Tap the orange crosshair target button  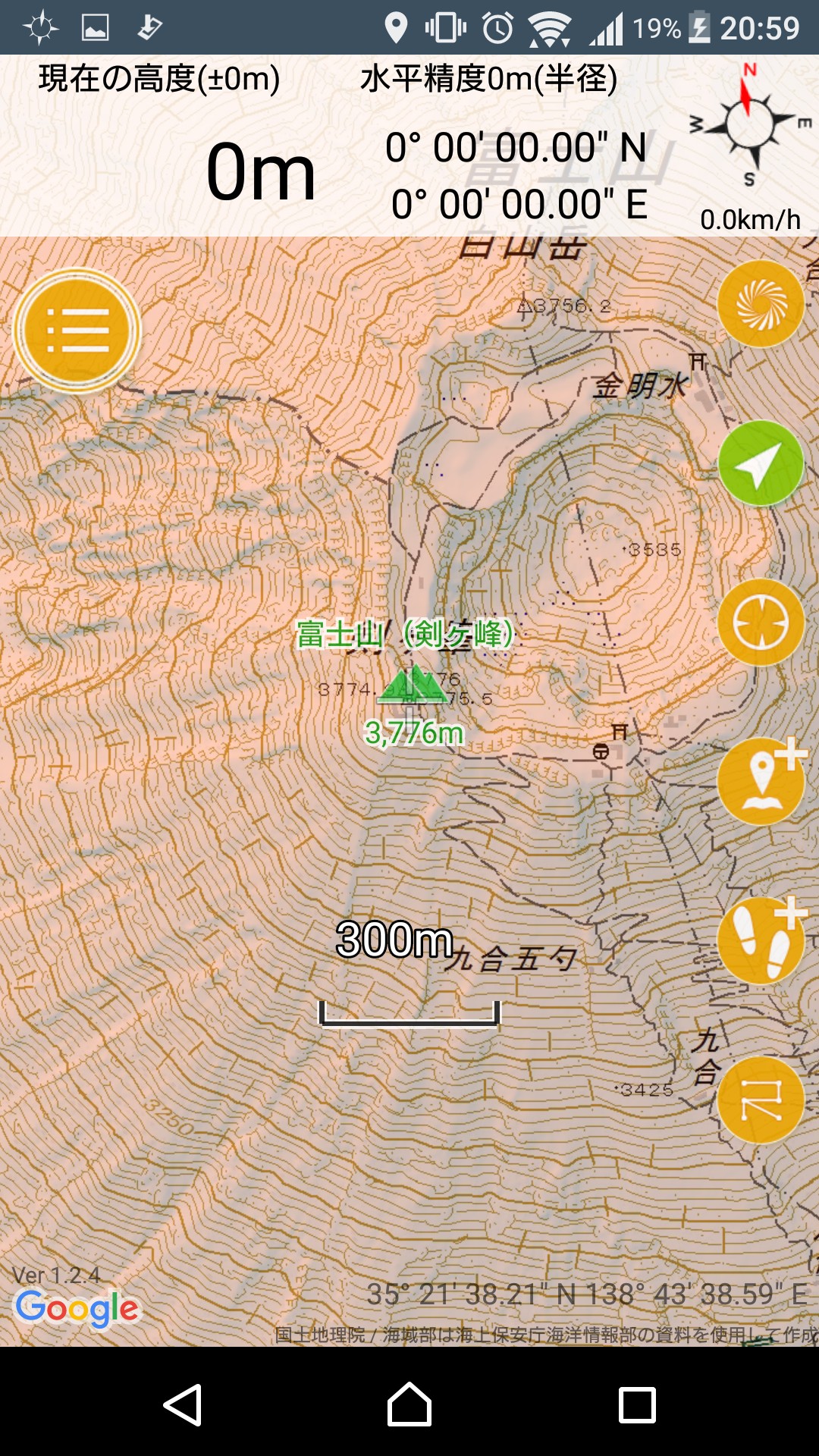click(761, 623)
